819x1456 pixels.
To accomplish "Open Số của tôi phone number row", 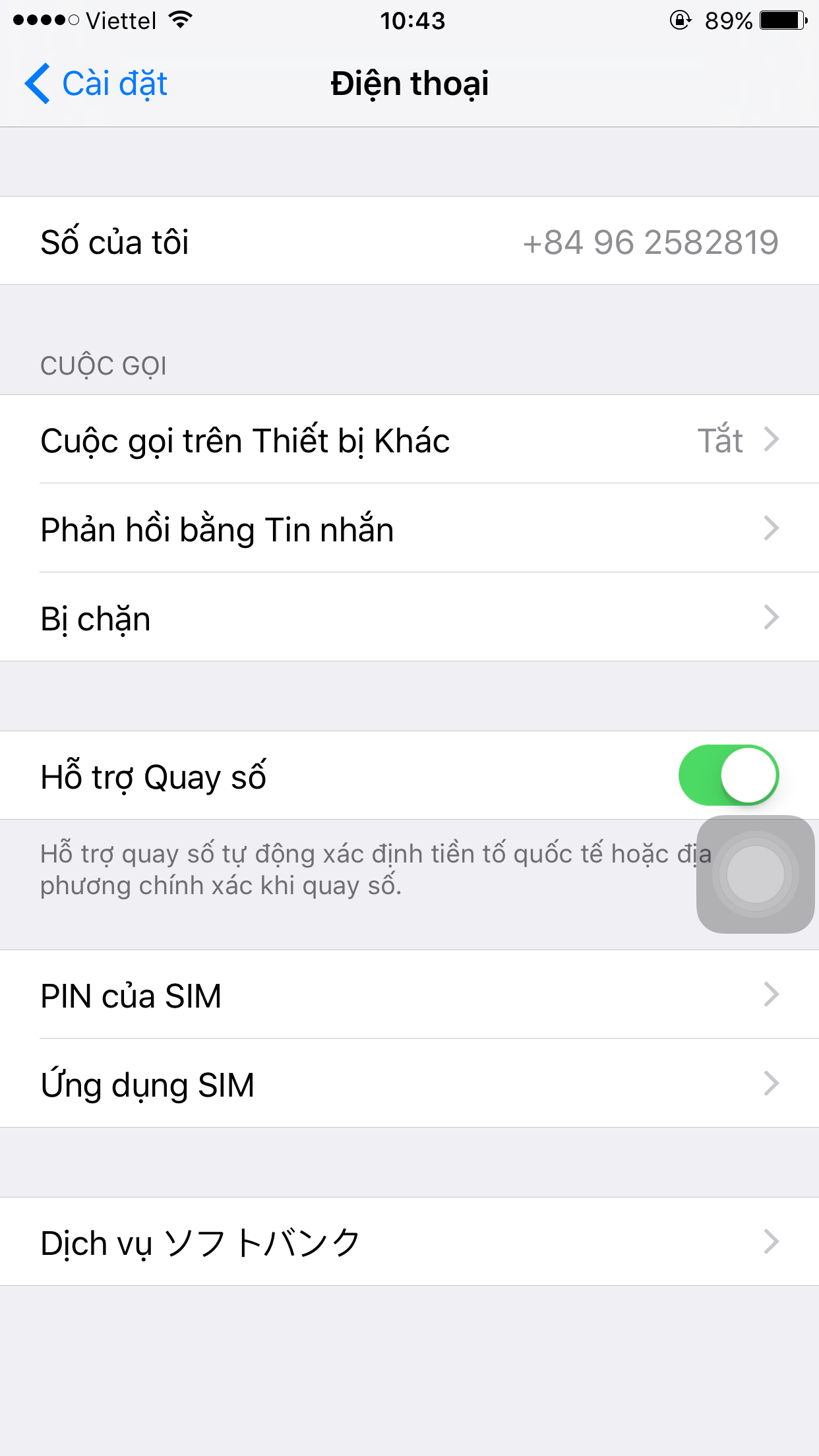I will 409,241.
